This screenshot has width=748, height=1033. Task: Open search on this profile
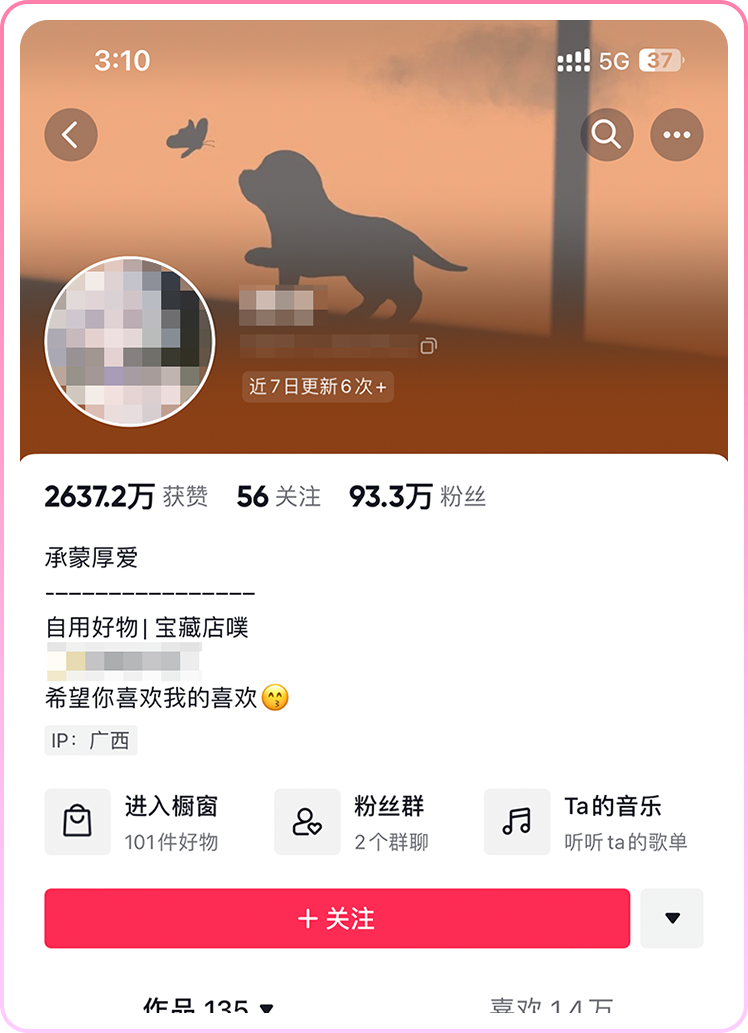(607, 135)
